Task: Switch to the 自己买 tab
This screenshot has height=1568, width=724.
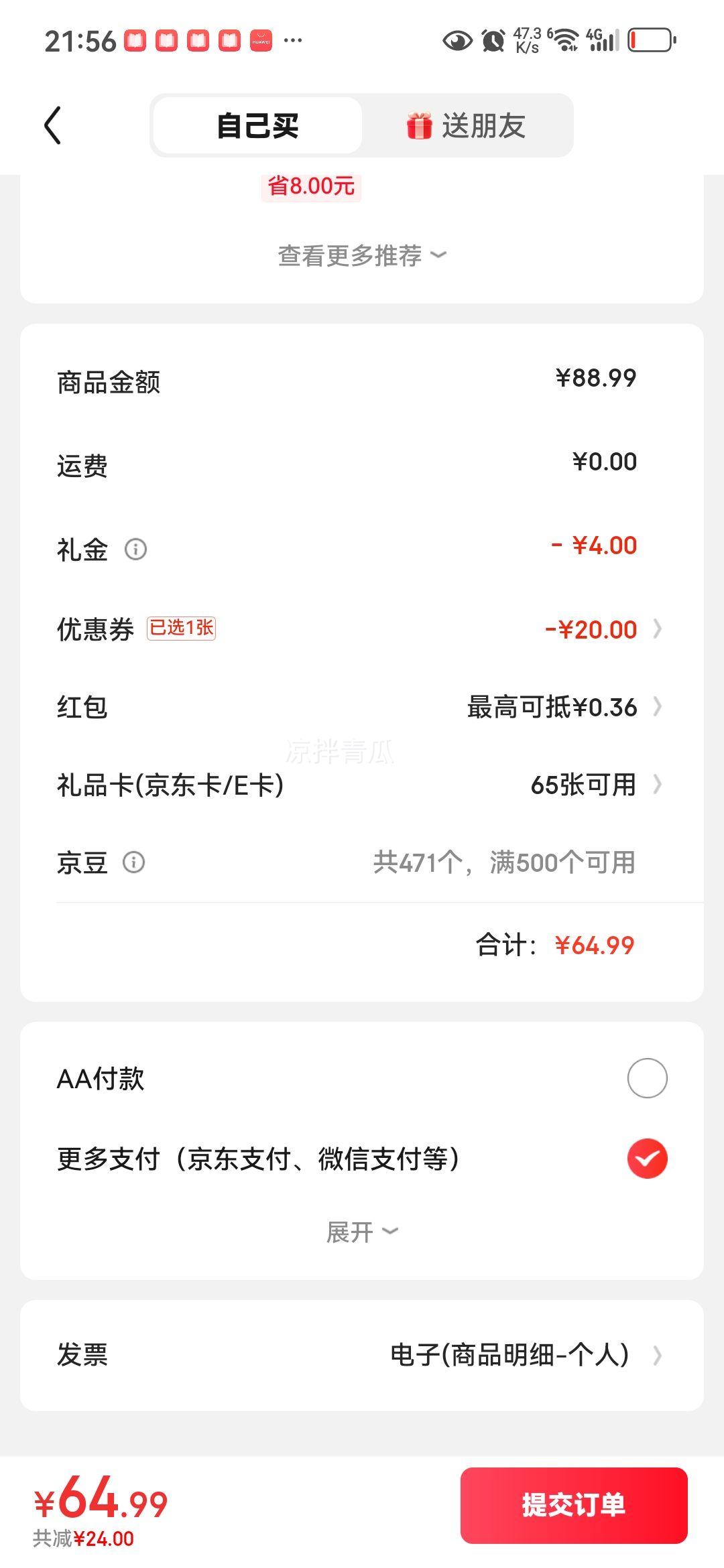Action: click(258, 125)
